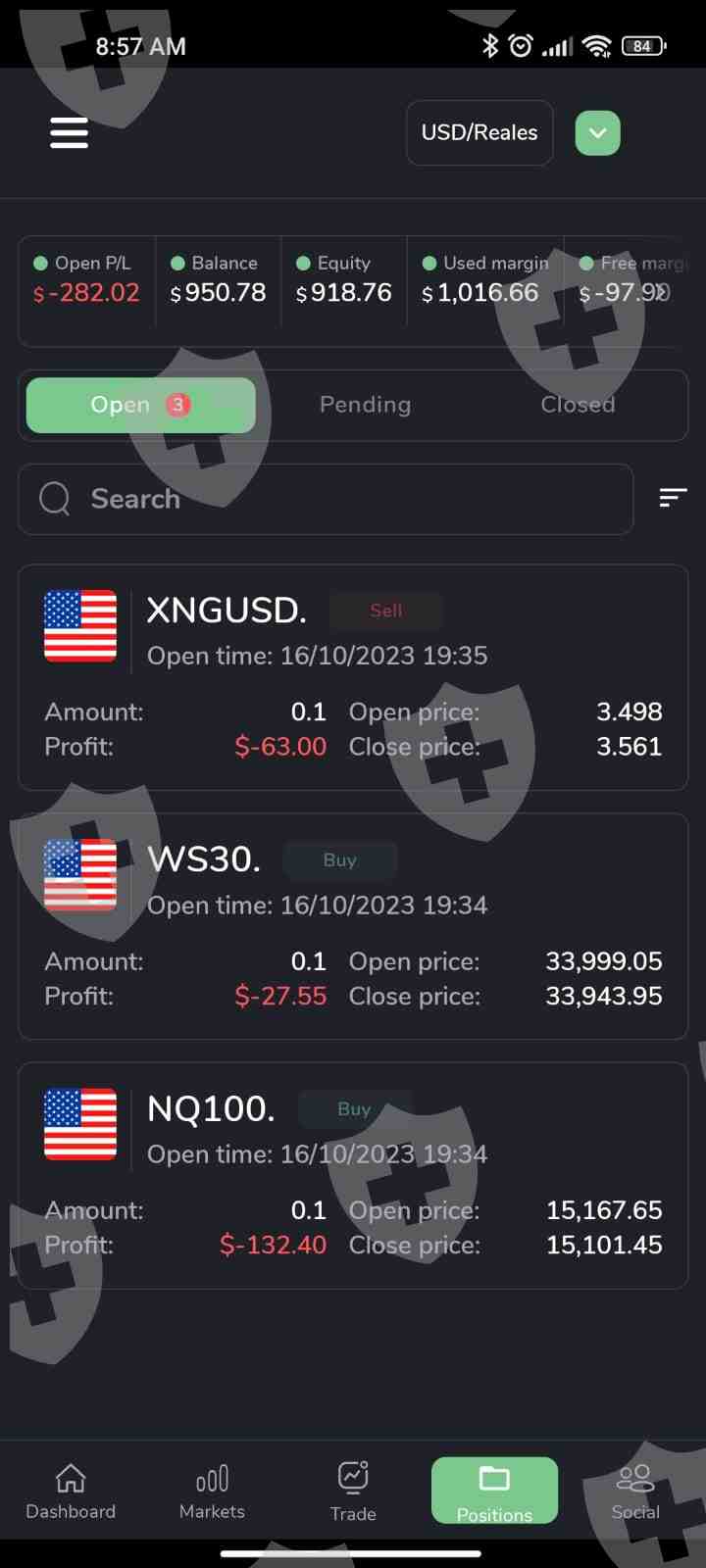
Task: Expand the green account dropdown chevron
Action: pyautogui.click(x=597, y=132)
